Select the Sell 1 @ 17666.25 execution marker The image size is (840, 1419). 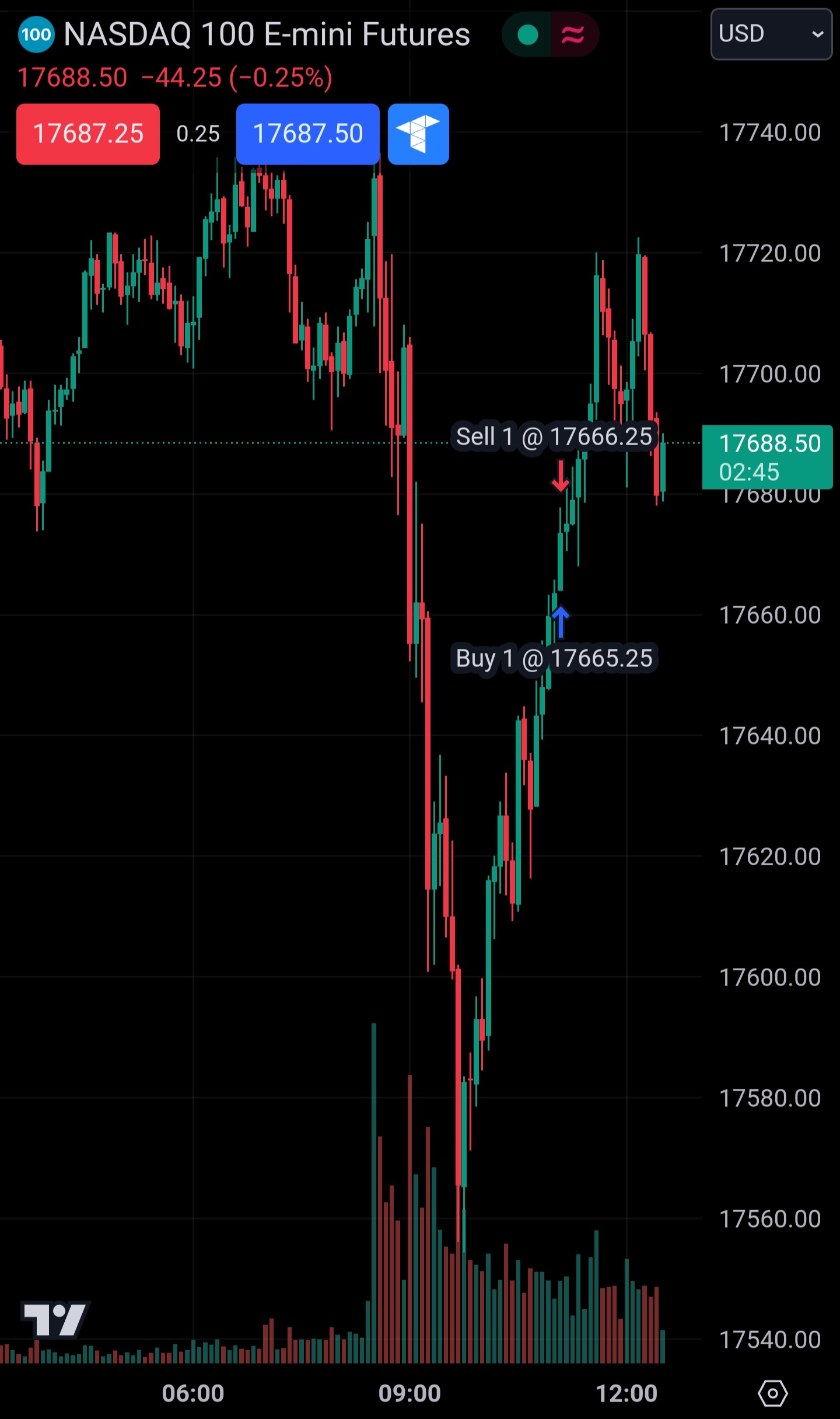tap(554, 436)
